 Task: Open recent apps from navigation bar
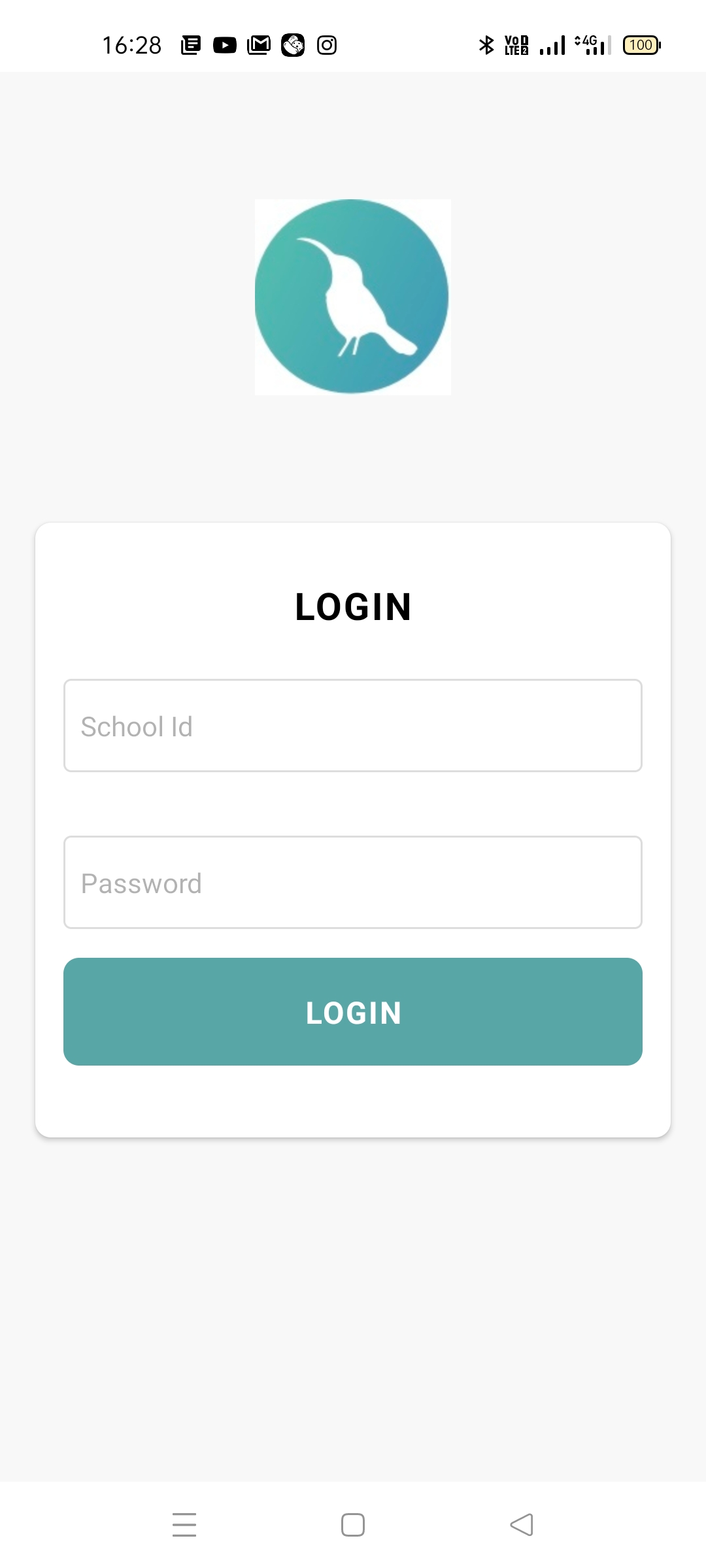[184, 1525]
